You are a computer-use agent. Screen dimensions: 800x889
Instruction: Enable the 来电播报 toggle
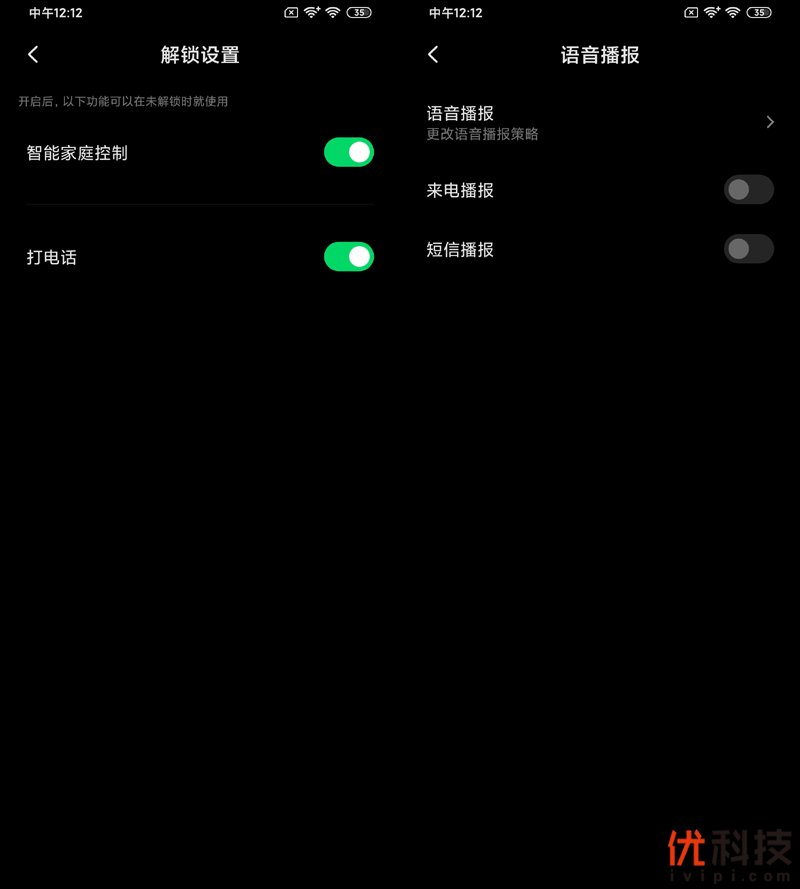click(x=748, y=190)
